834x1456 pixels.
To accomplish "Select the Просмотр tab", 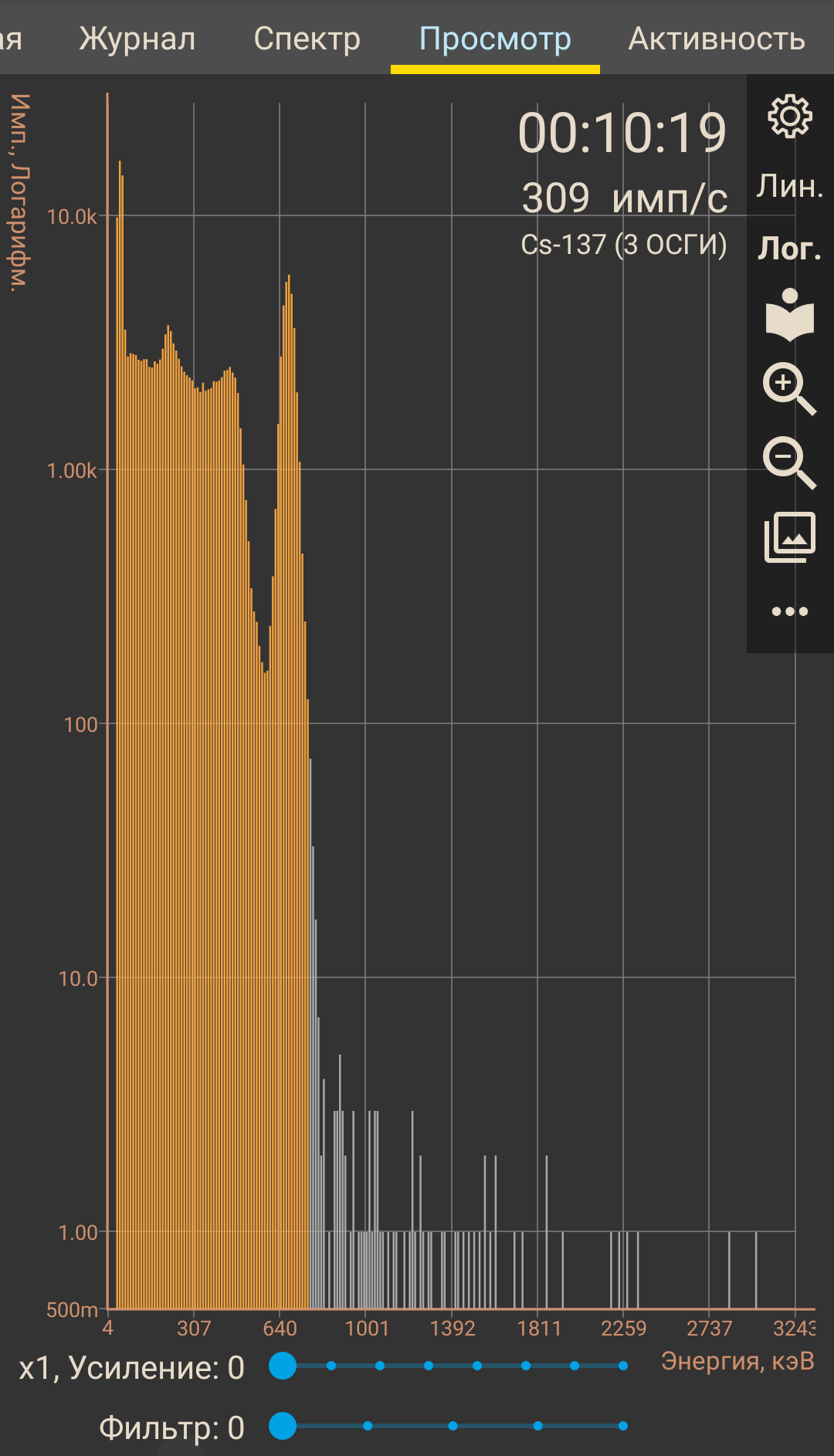I will (x=495, y=39).
